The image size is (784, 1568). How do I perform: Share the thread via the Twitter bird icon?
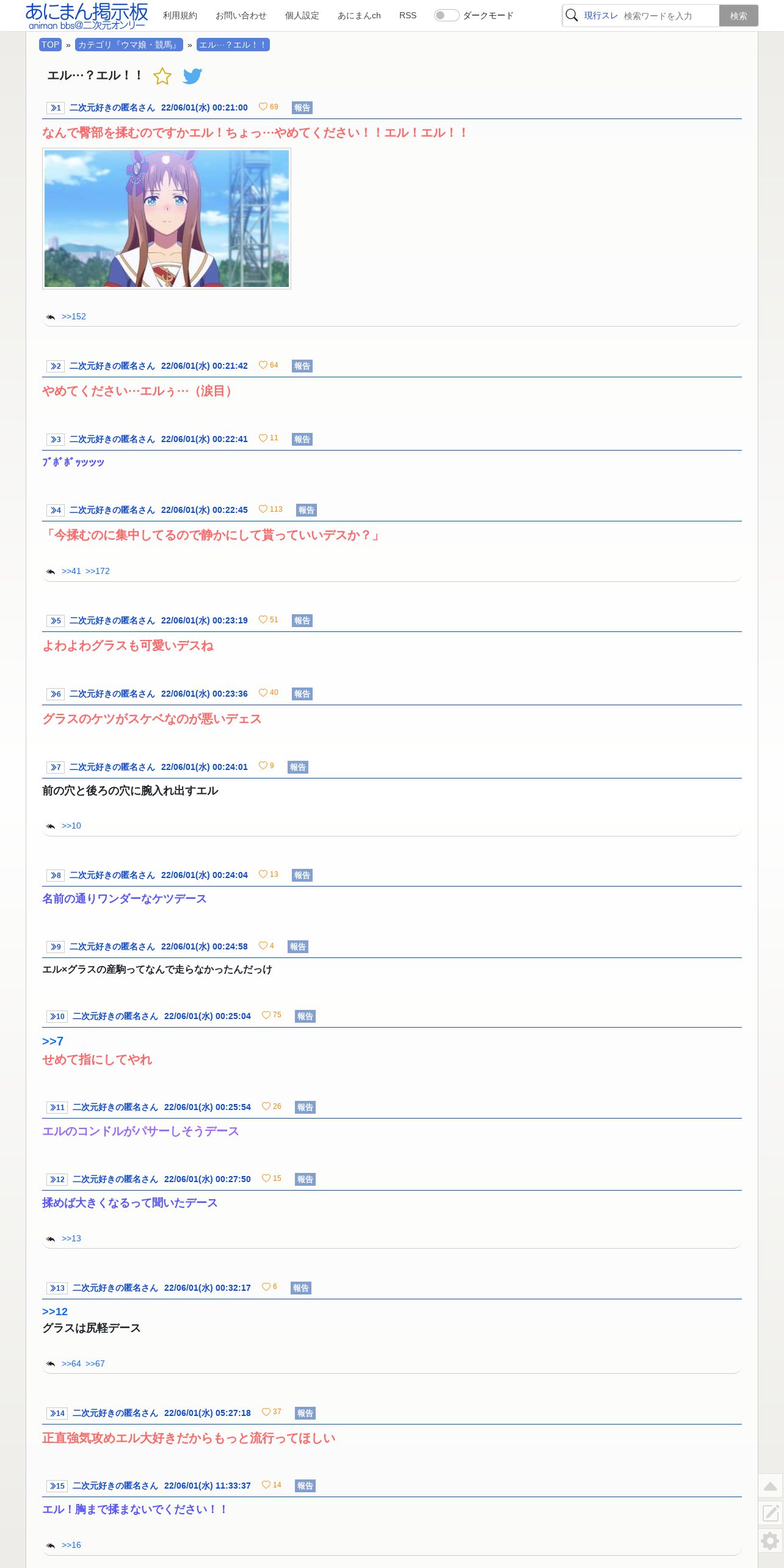point(192,76)
